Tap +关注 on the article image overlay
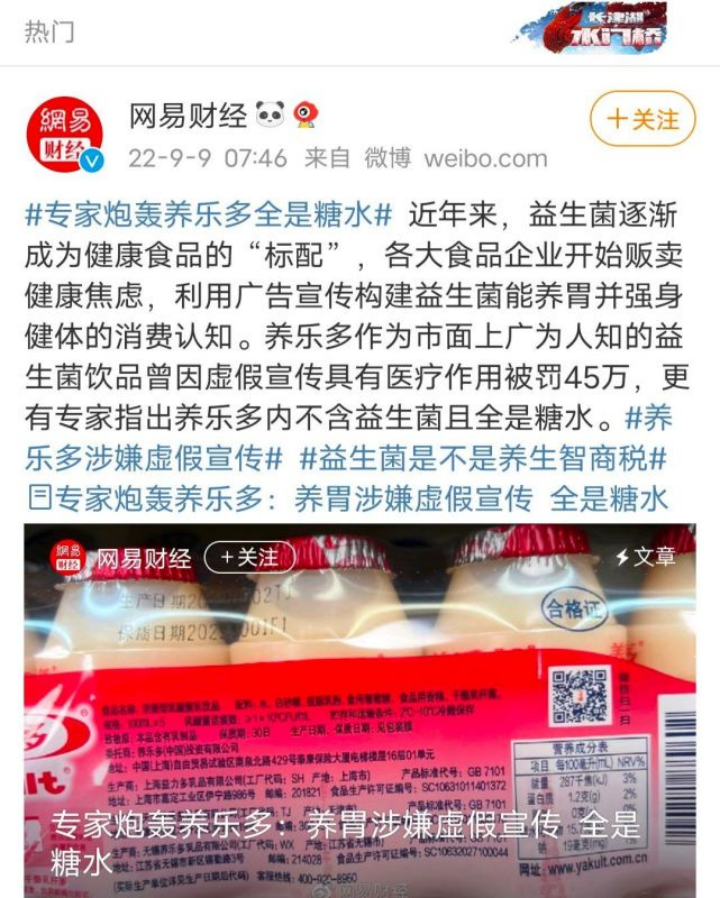 pyautogui.click(x=249, y=557)
